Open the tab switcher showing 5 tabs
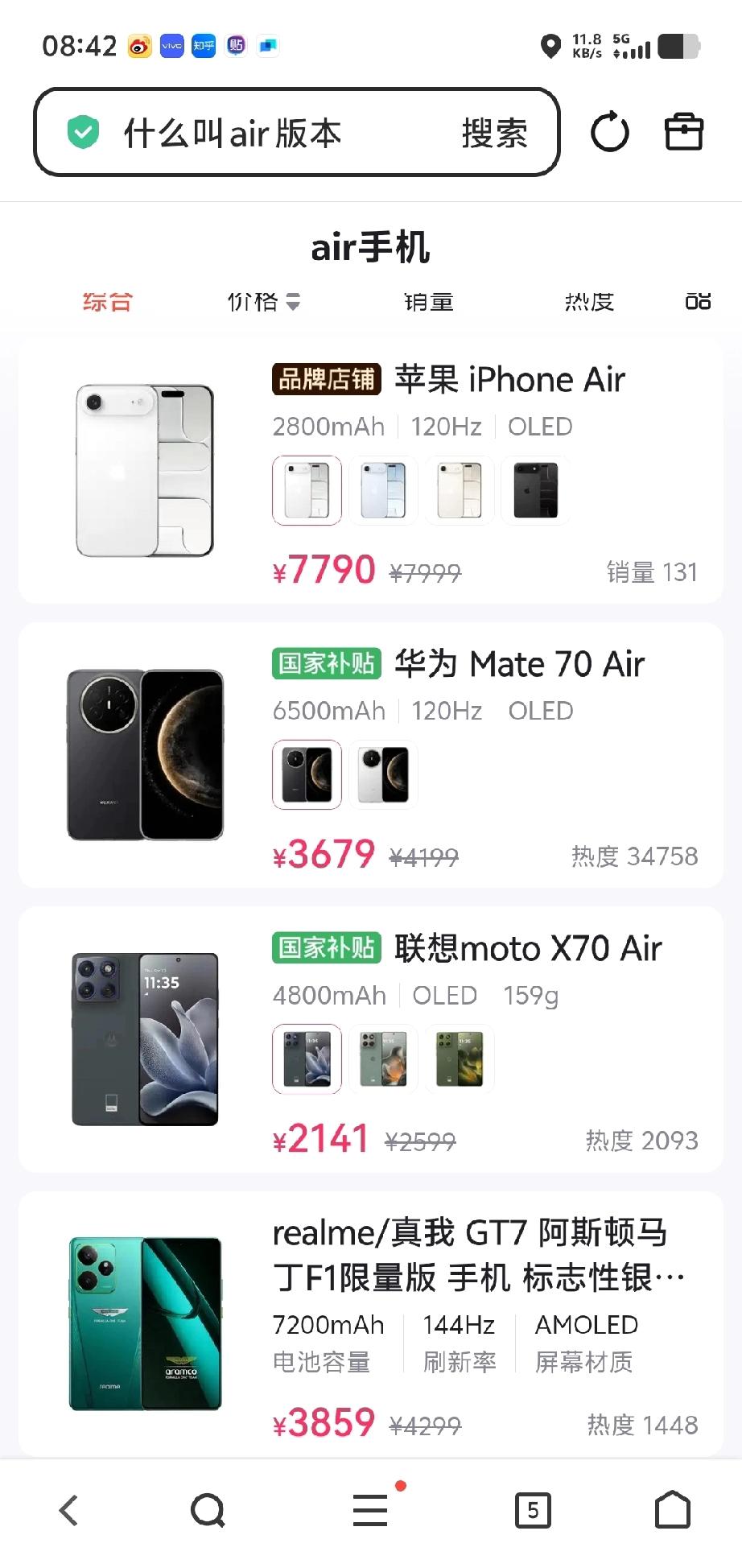Viewport: 742px width, 1568px height. pos(532,1511)
